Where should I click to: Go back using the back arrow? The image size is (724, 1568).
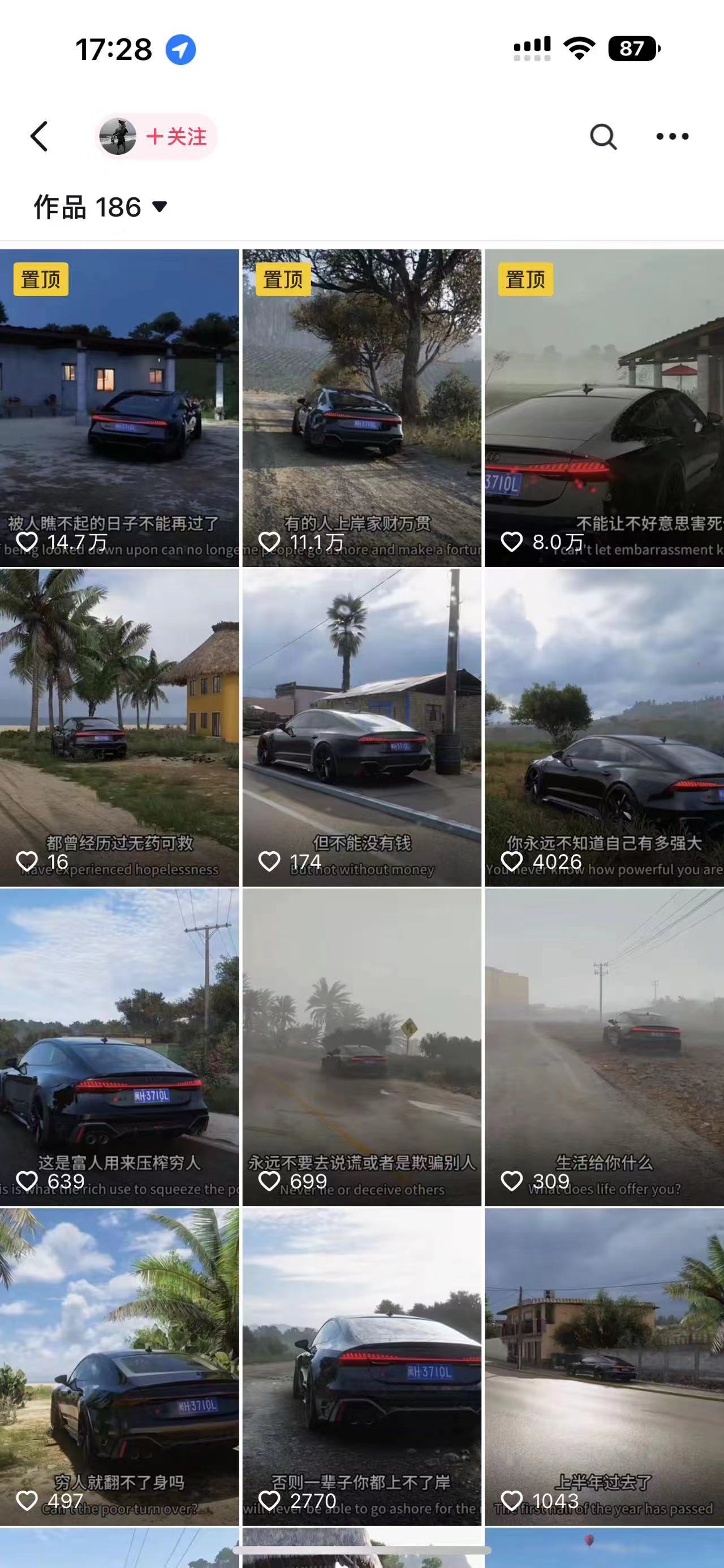(x=40, y=136)
